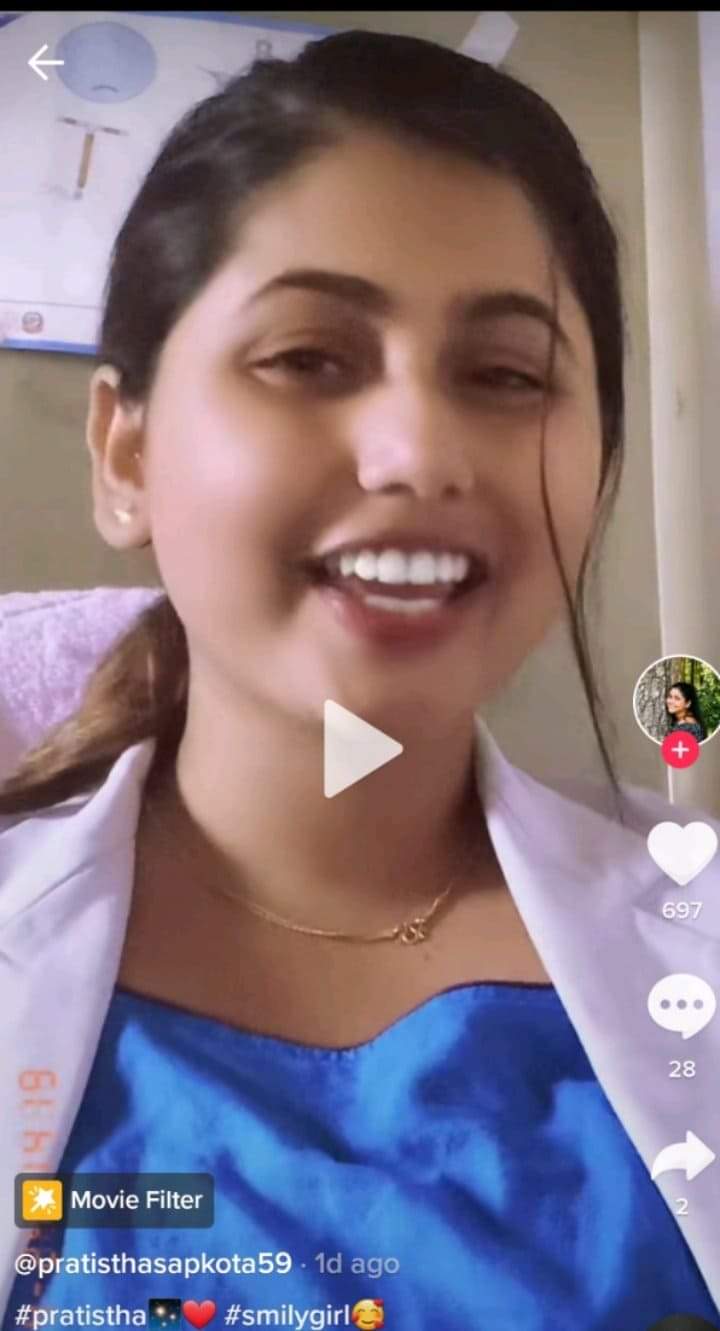This screenshot has height=1331, width=720.
Task: Open the Movie Filter effect chip
Action: (x=114, y=1200)
